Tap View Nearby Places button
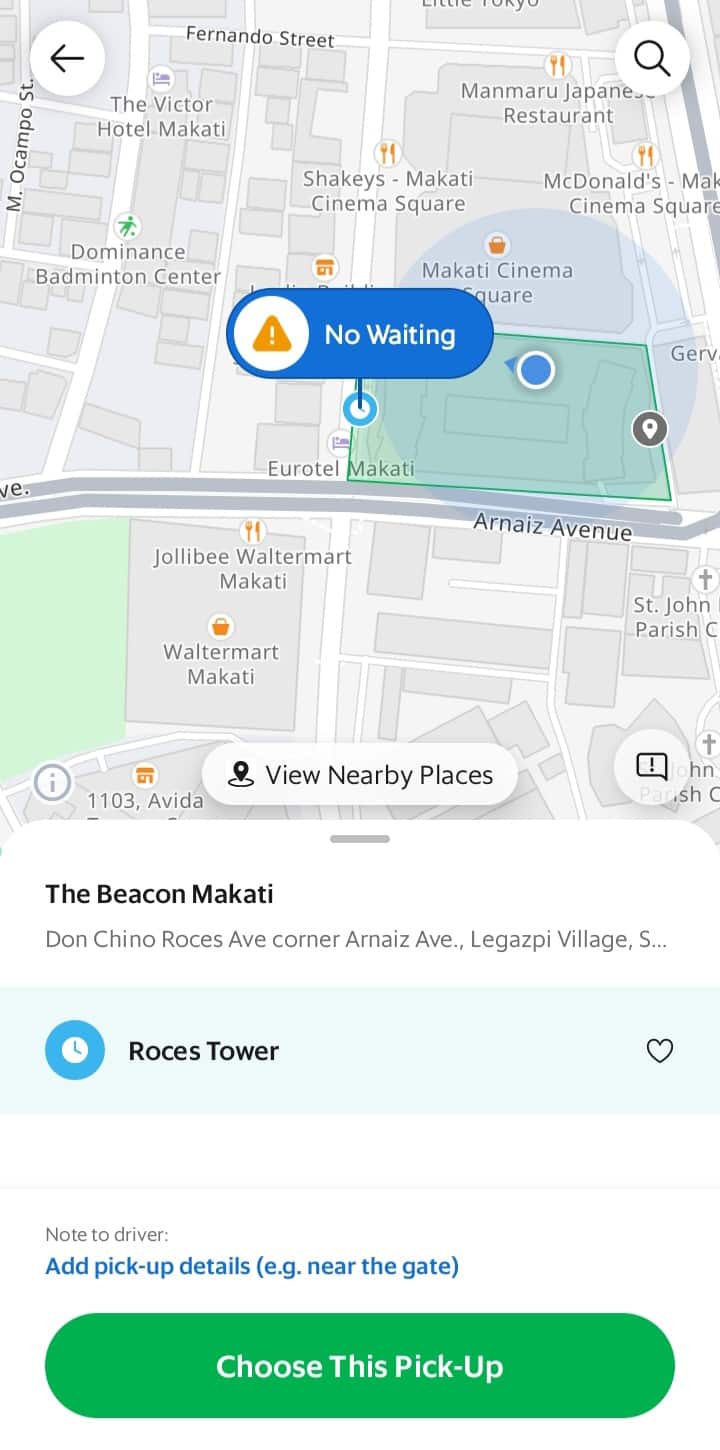 point(360,775)
